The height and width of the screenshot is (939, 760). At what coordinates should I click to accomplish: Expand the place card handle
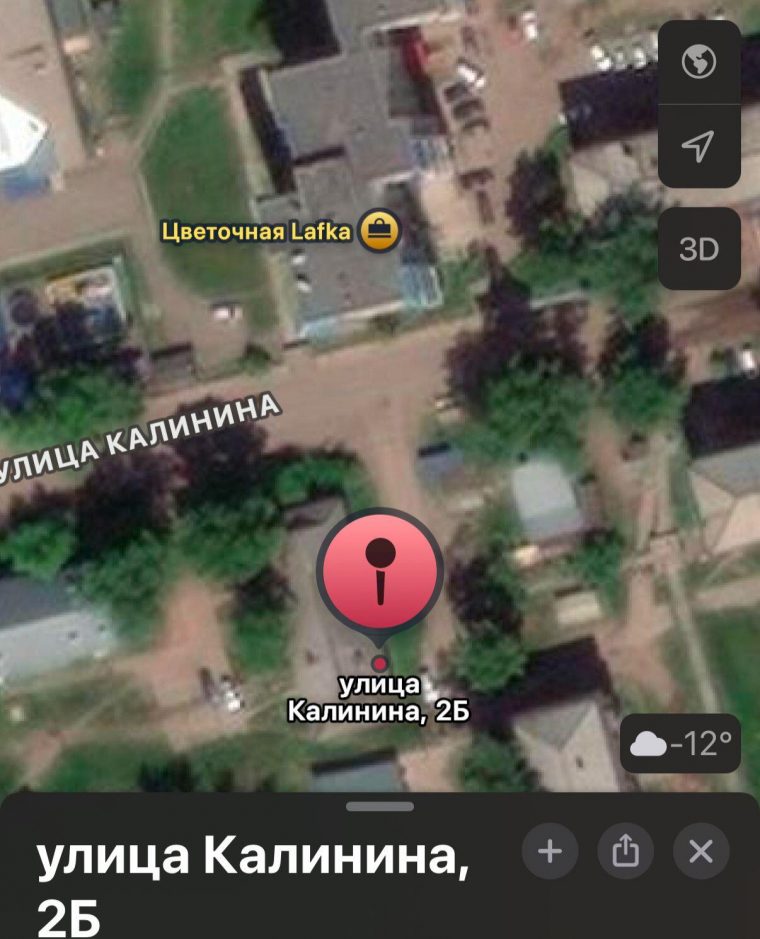(x=380, y=806)
